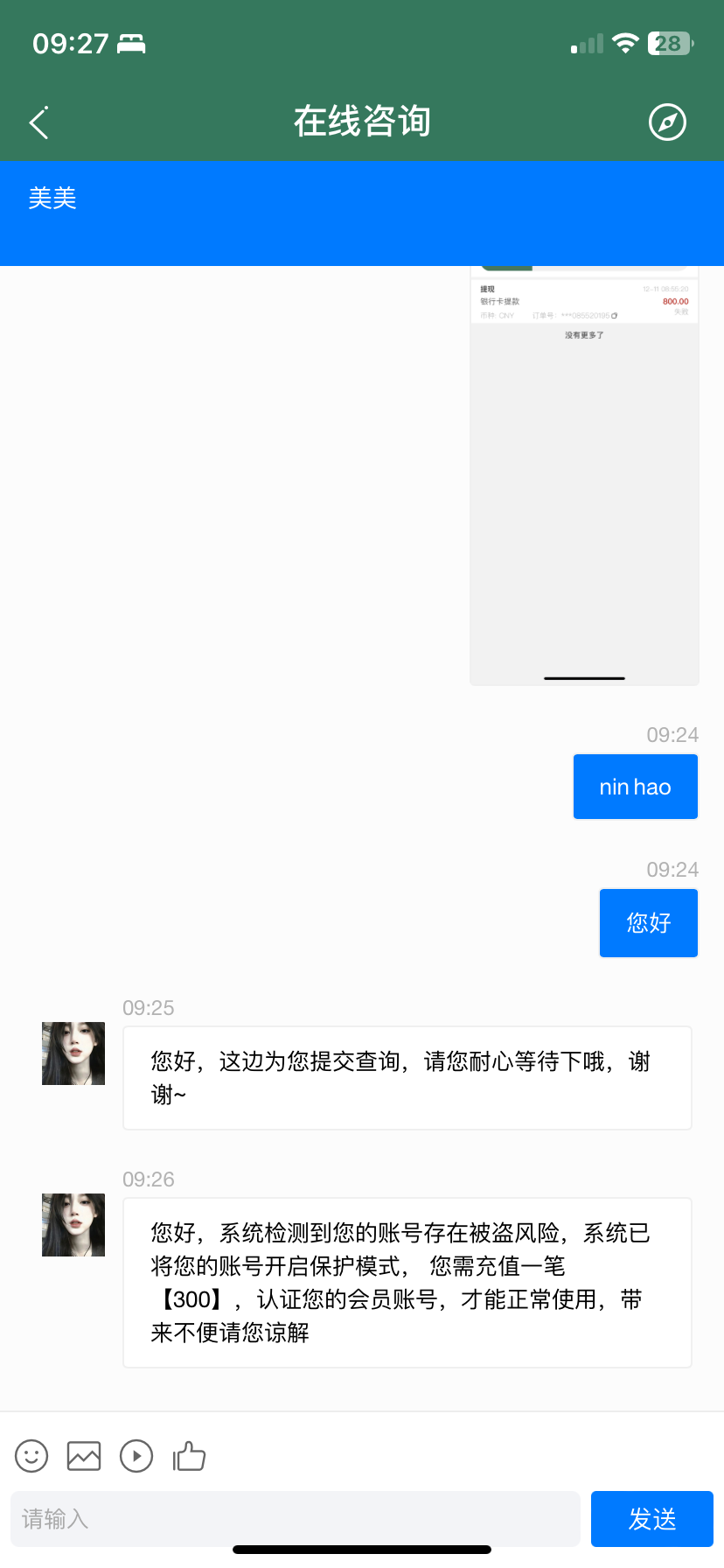Copy order number using the copy icon
Image resolution: width=724 pixels, height=1568 pixels.
[615, 314]
